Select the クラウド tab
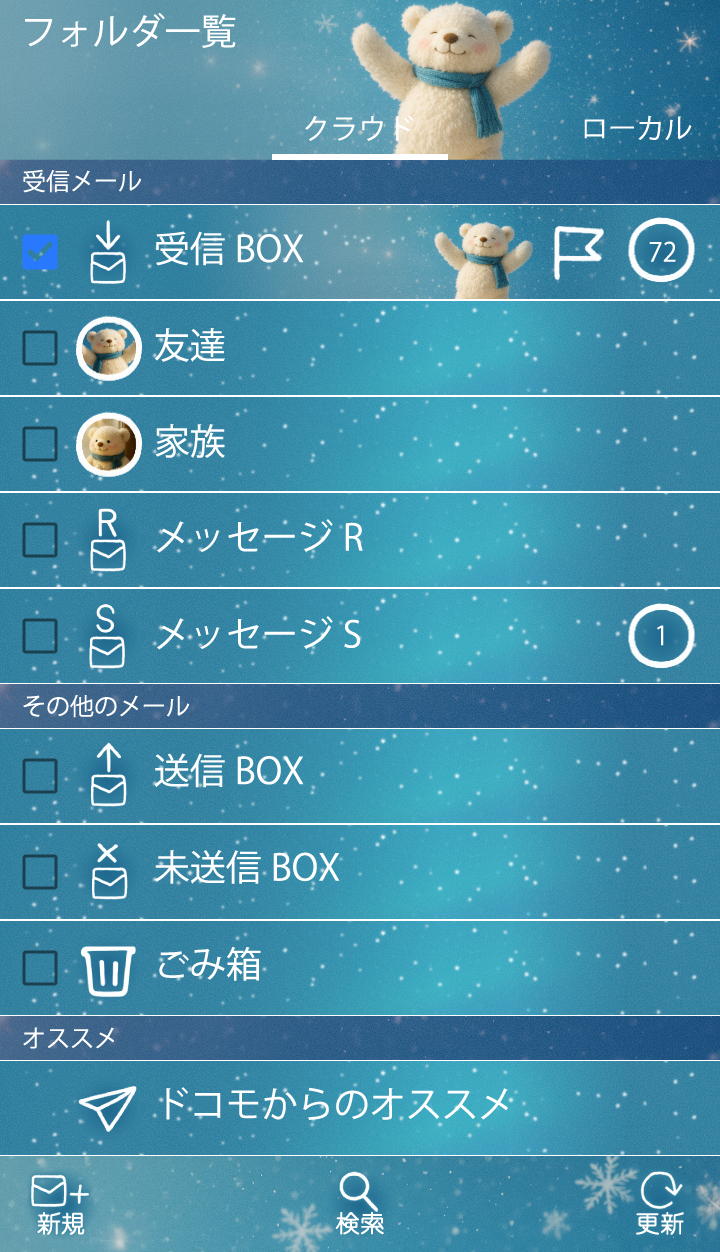This screenshot has height=1252, width=720. coord(359,128)
